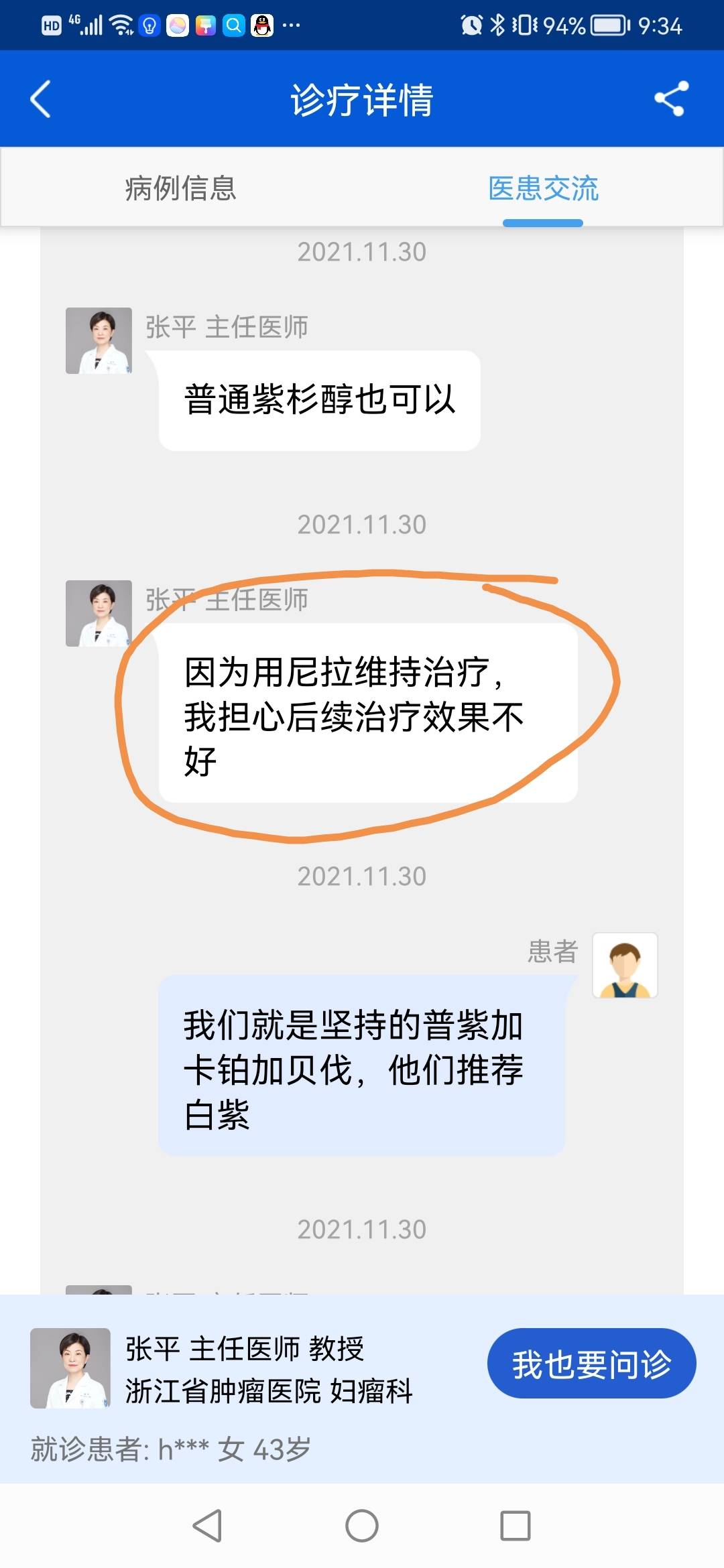Tap the back arrow to exit 诊疗详情
The height and width of the screenshot is (1568, 724).
(x=39, y=99)
